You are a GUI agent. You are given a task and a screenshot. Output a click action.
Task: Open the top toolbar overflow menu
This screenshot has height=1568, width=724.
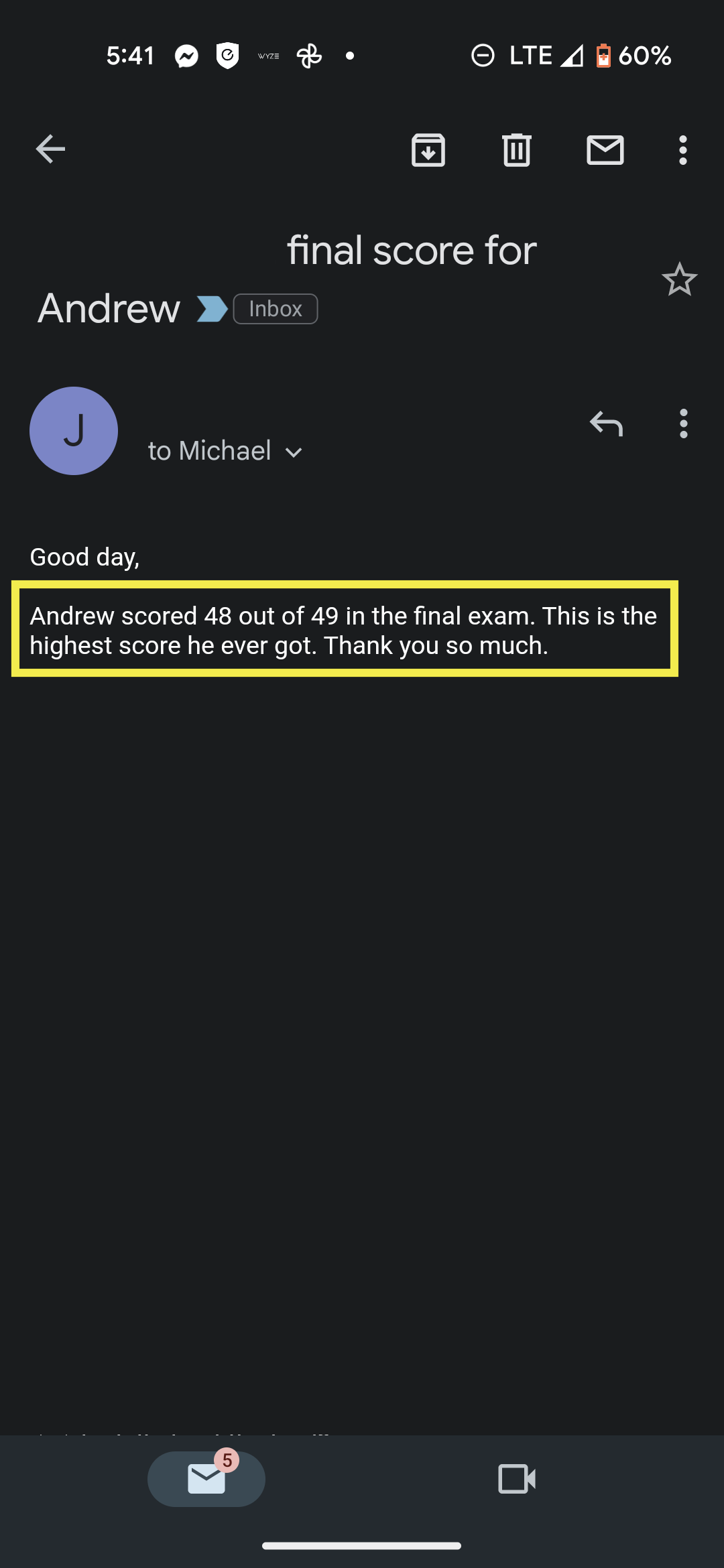683,150
